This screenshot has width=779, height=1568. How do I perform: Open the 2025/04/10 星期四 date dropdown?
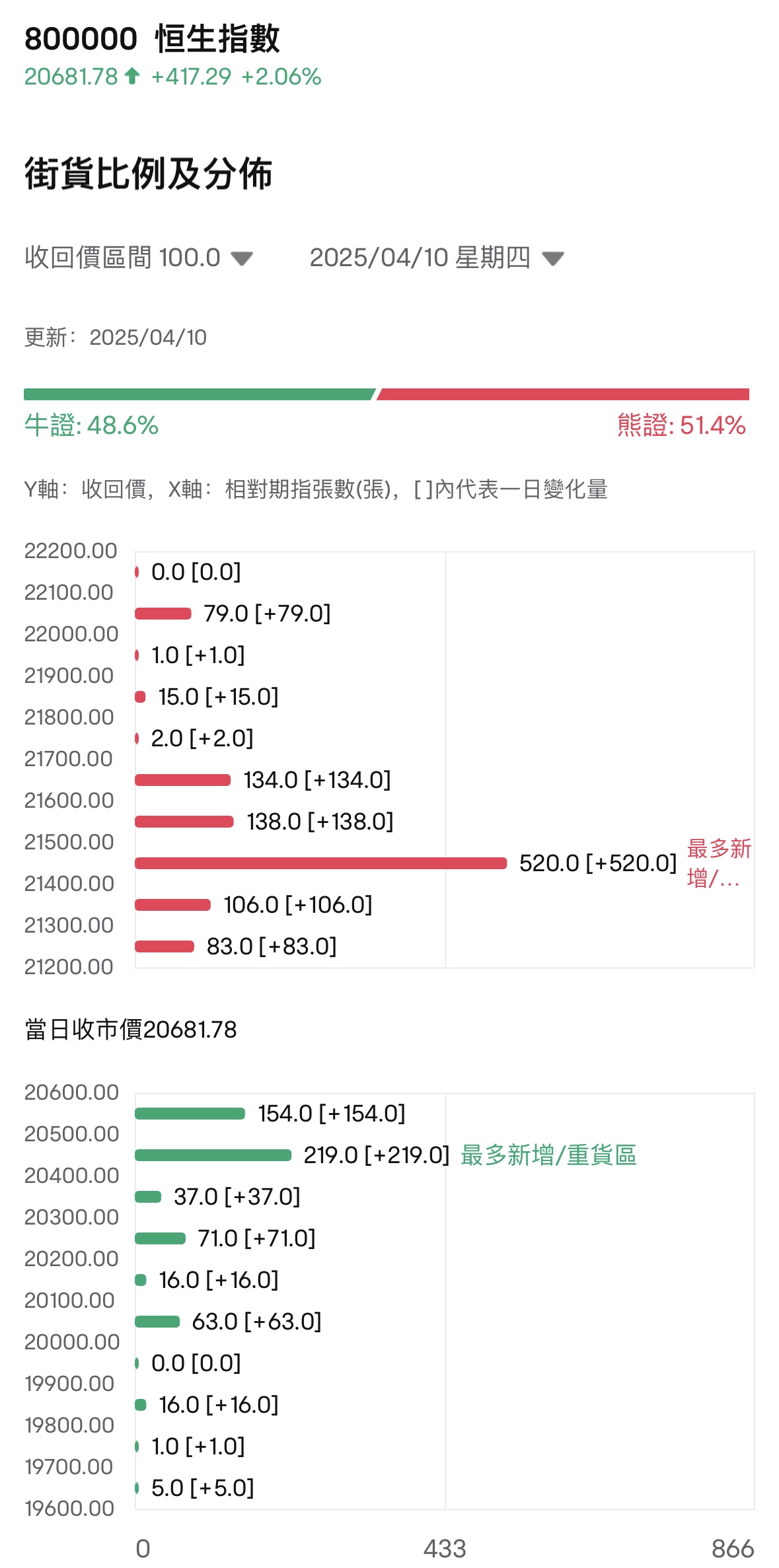(x=436, y=258)
